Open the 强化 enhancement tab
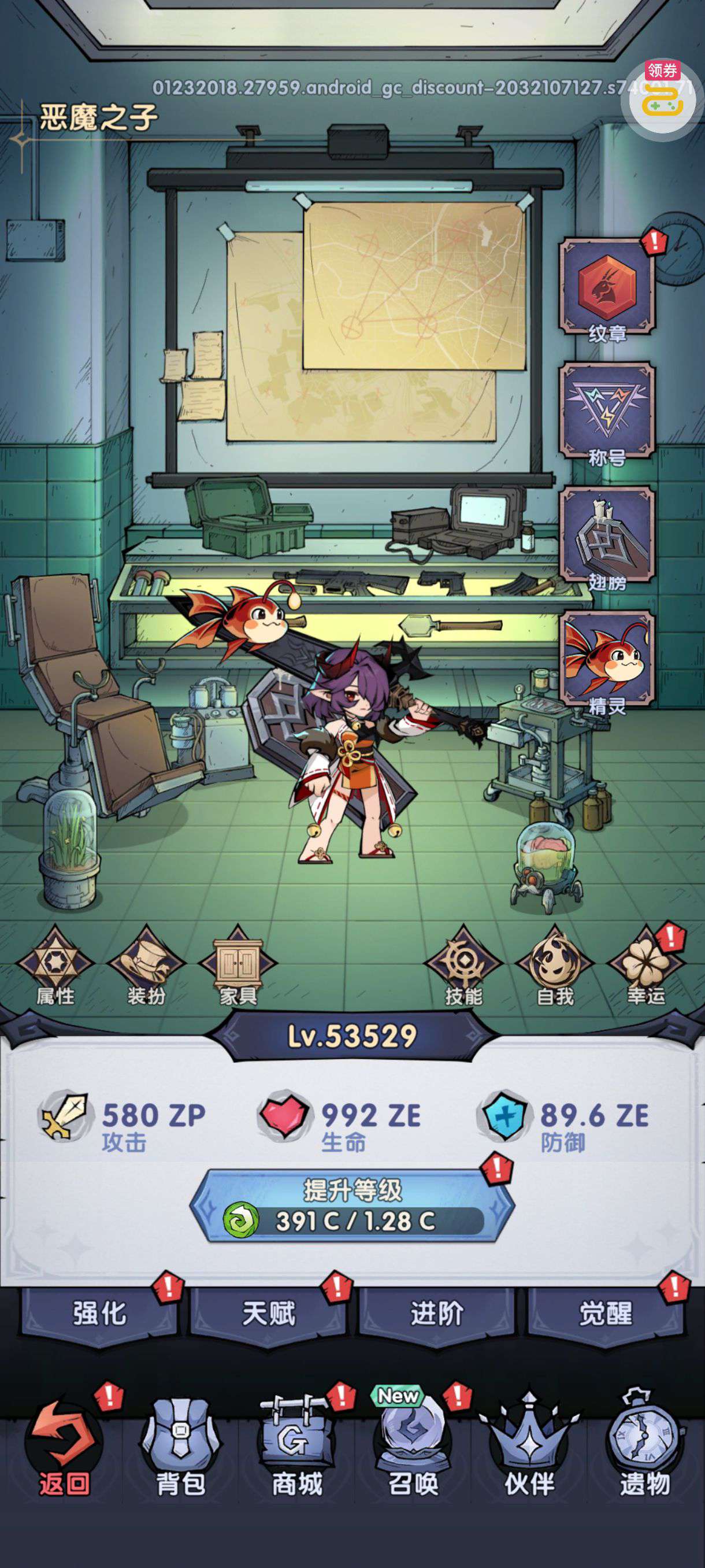Screen dimensions: 705x1568 pos(99,1313)
